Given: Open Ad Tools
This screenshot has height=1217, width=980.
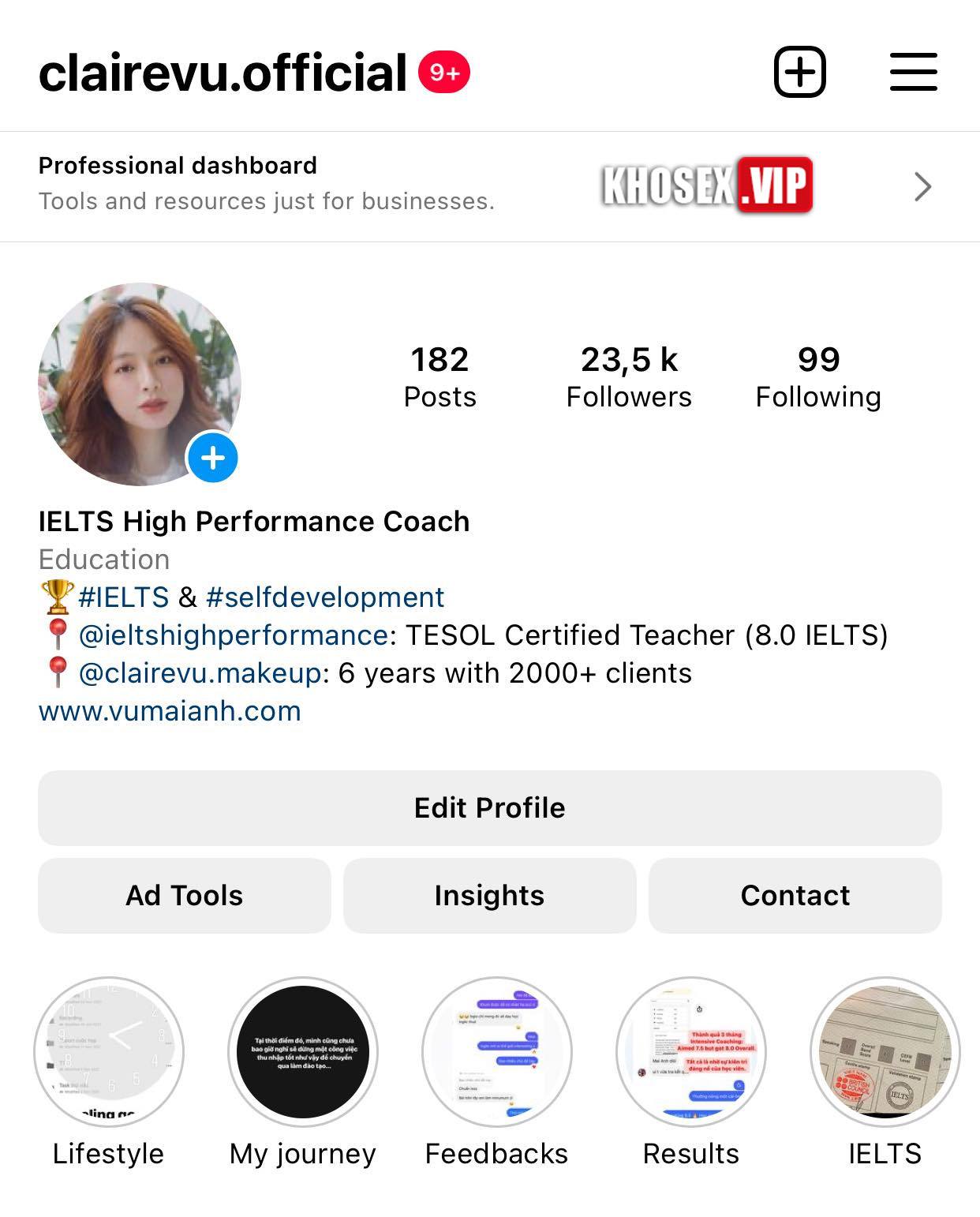Looking at the screenshot, I should (184, 896).
